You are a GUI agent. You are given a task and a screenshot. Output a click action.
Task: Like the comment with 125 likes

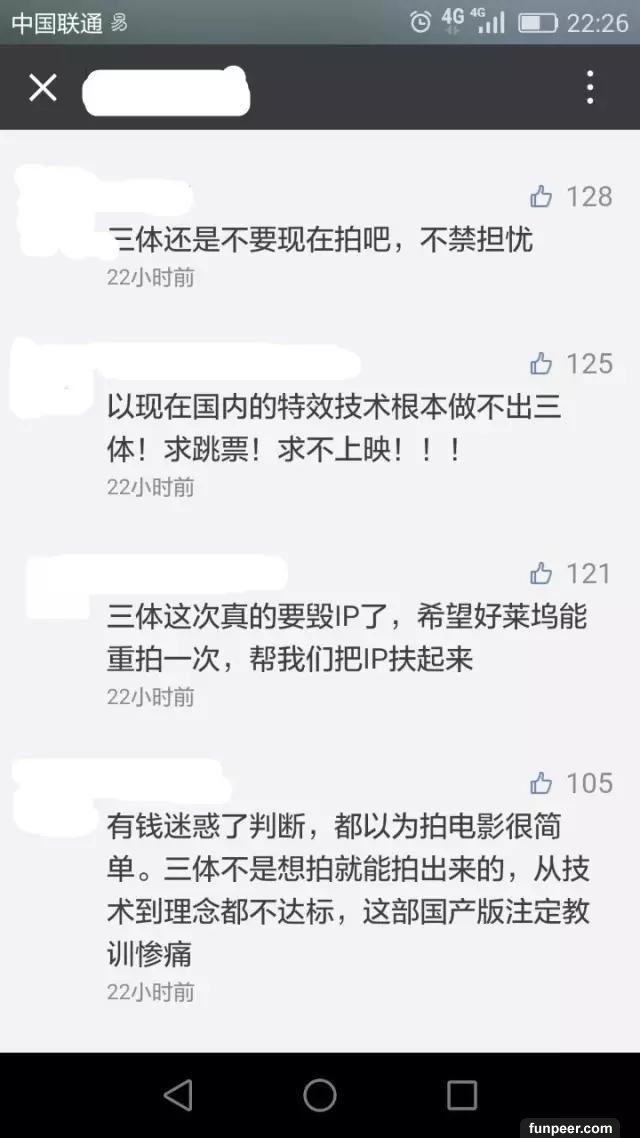pyautogui.click(x=542, y=363)
